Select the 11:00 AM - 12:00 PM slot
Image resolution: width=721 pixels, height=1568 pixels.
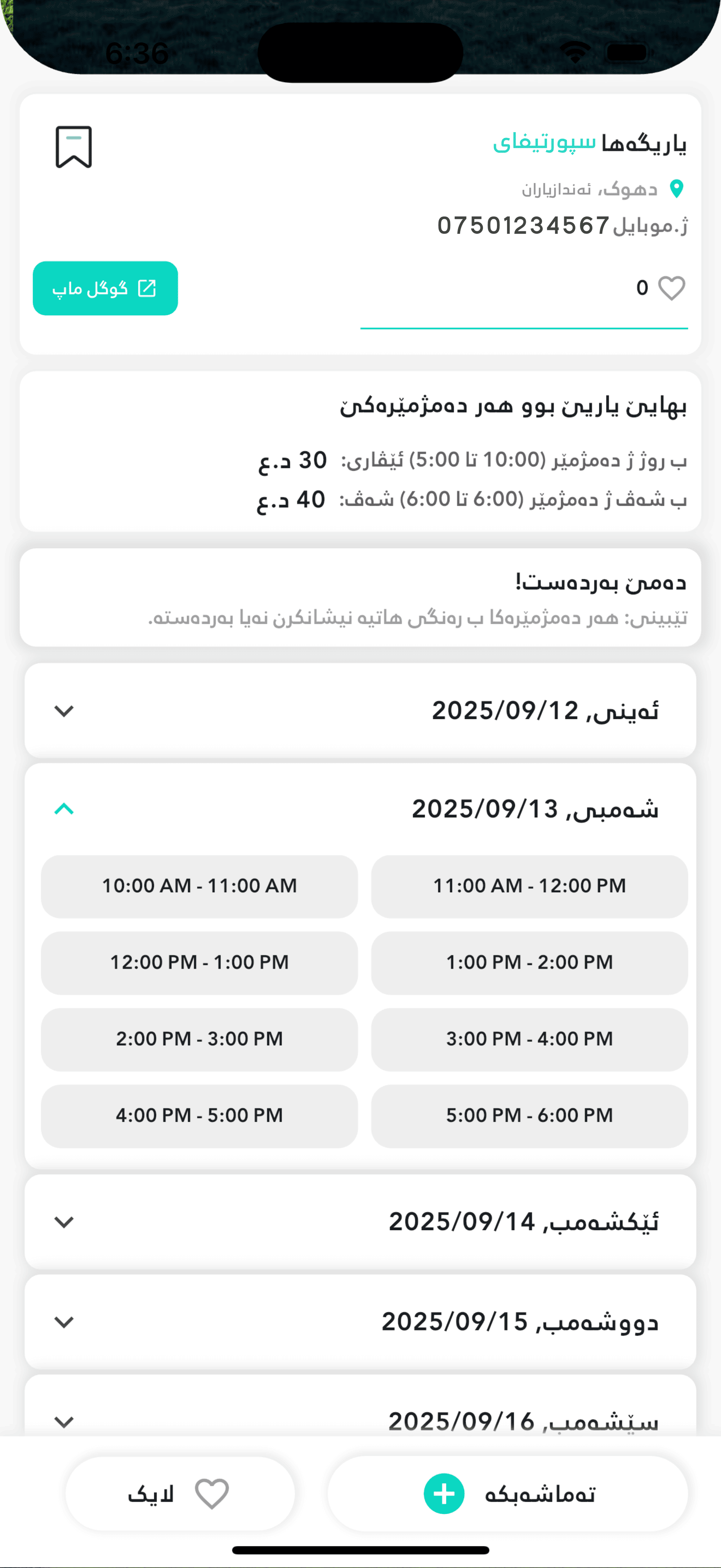[529, 886]
